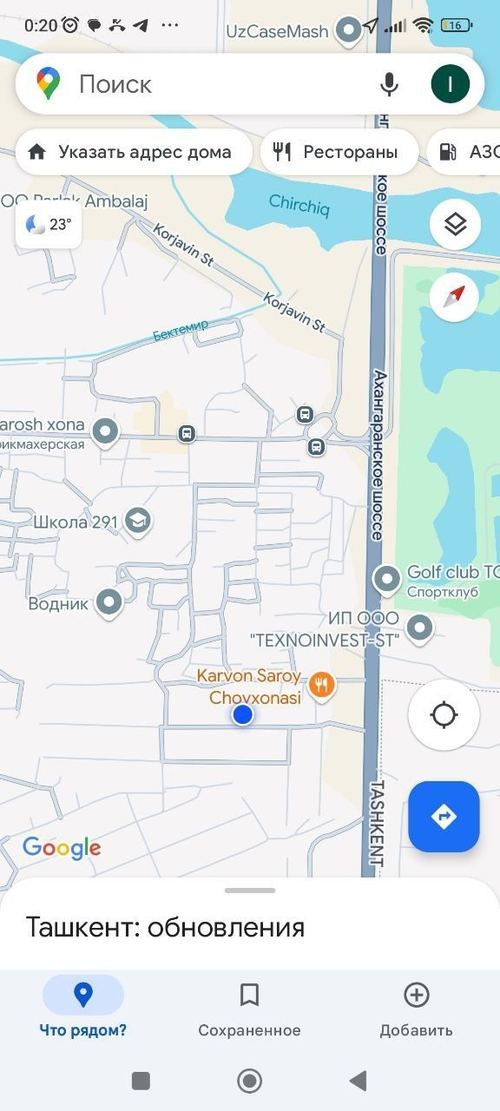The width and height of the screenshot is (500, 1111).
Task: Select the АЗС gas stations chip
Action: 465,152
